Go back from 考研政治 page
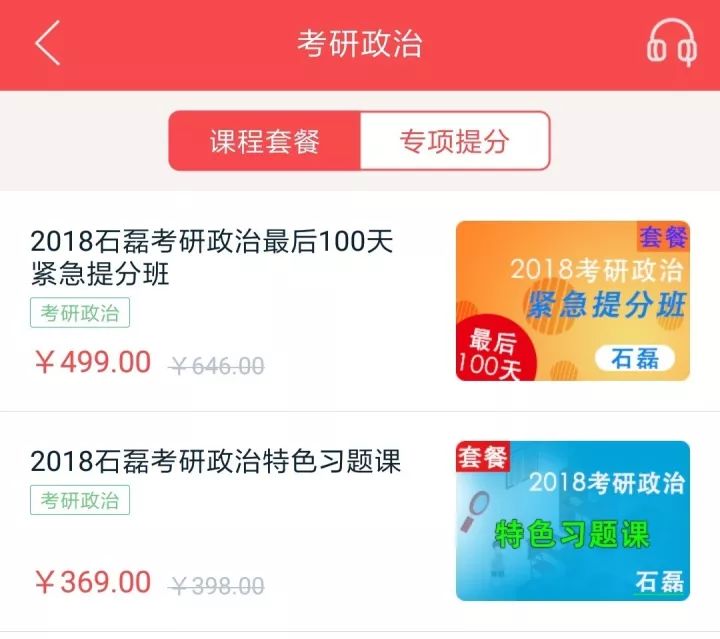720x639 pixels. click(x=47, y=44)
